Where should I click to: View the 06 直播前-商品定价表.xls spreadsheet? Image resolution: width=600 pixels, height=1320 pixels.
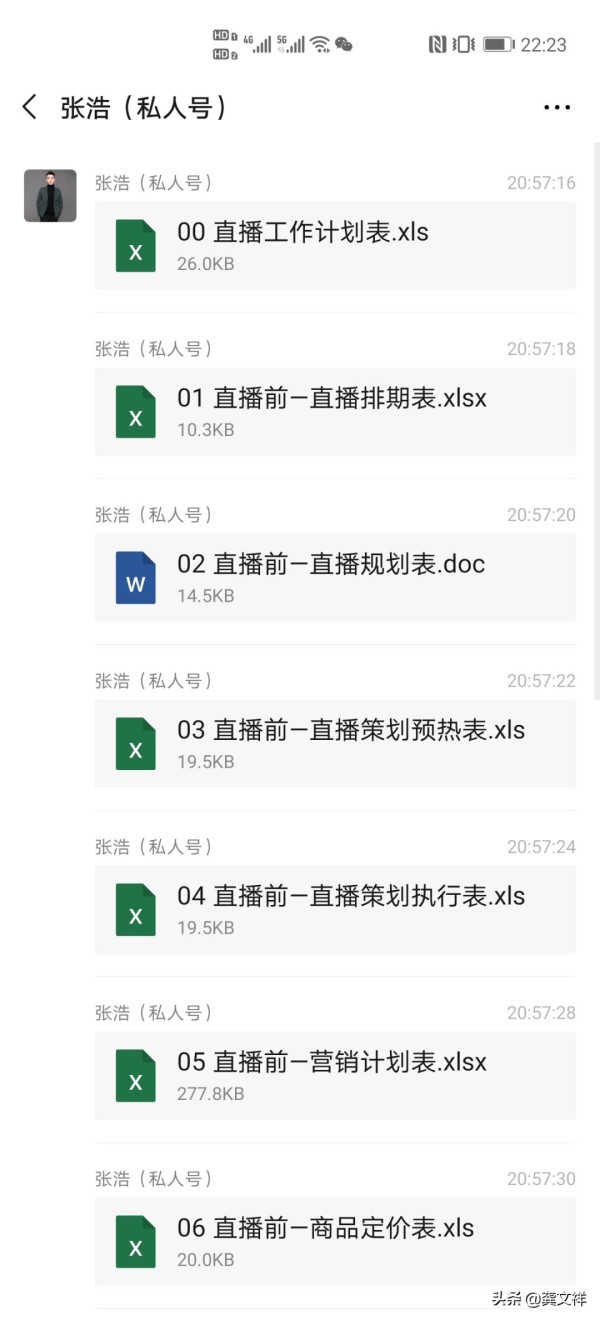point(335,1241)
